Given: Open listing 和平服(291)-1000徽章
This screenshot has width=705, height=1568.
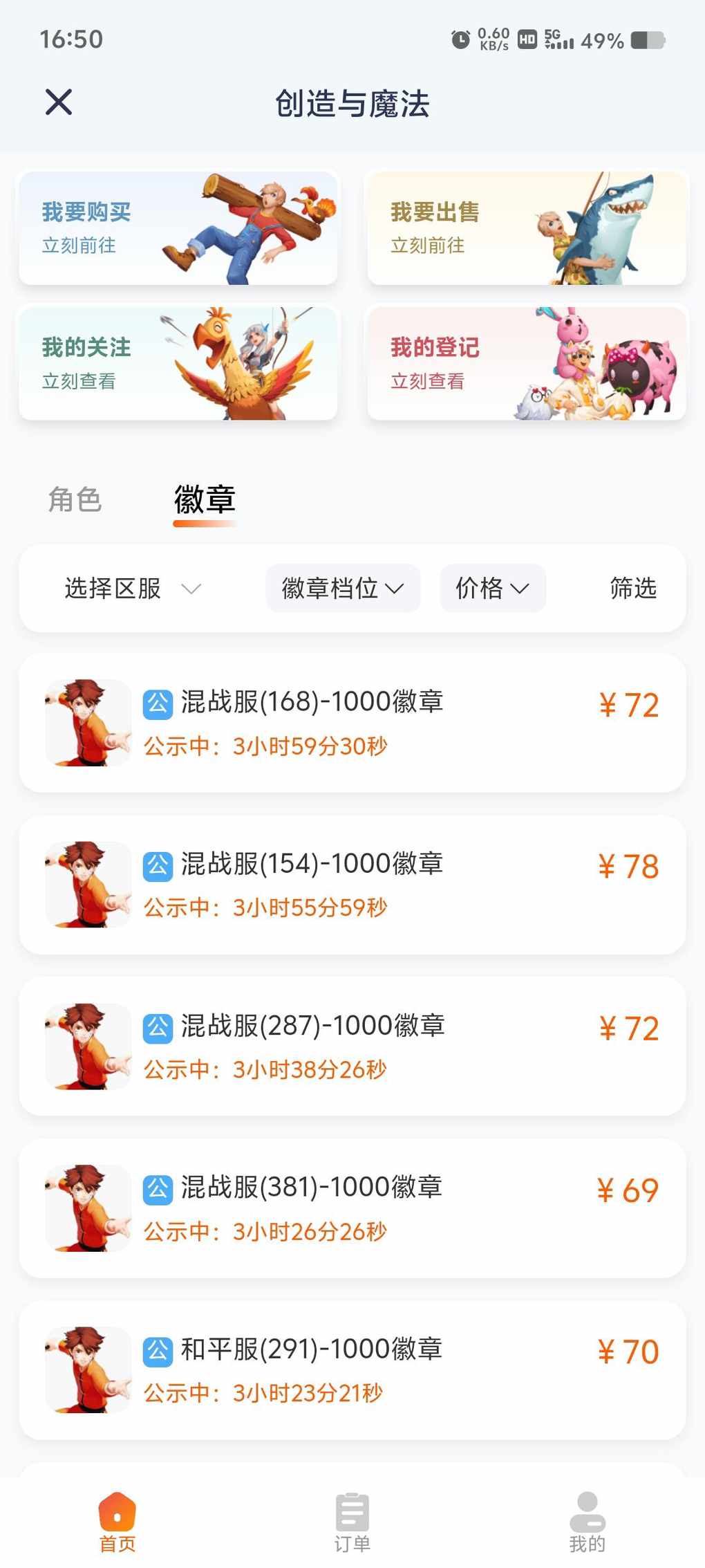Looking at the screenshot, I should pos(352,1370).
